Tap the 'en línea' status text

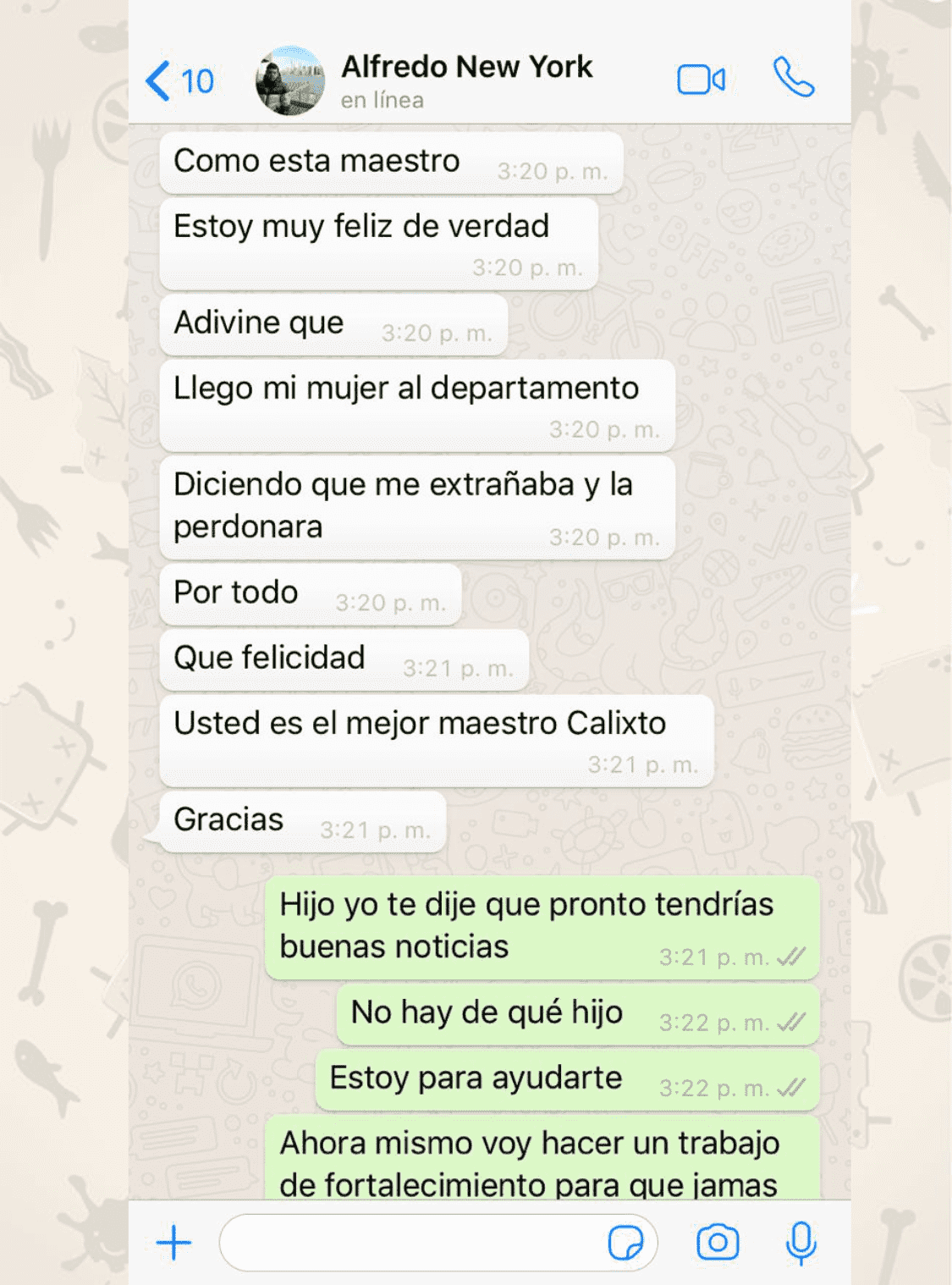pyautogui.click(x=381, y=100)
